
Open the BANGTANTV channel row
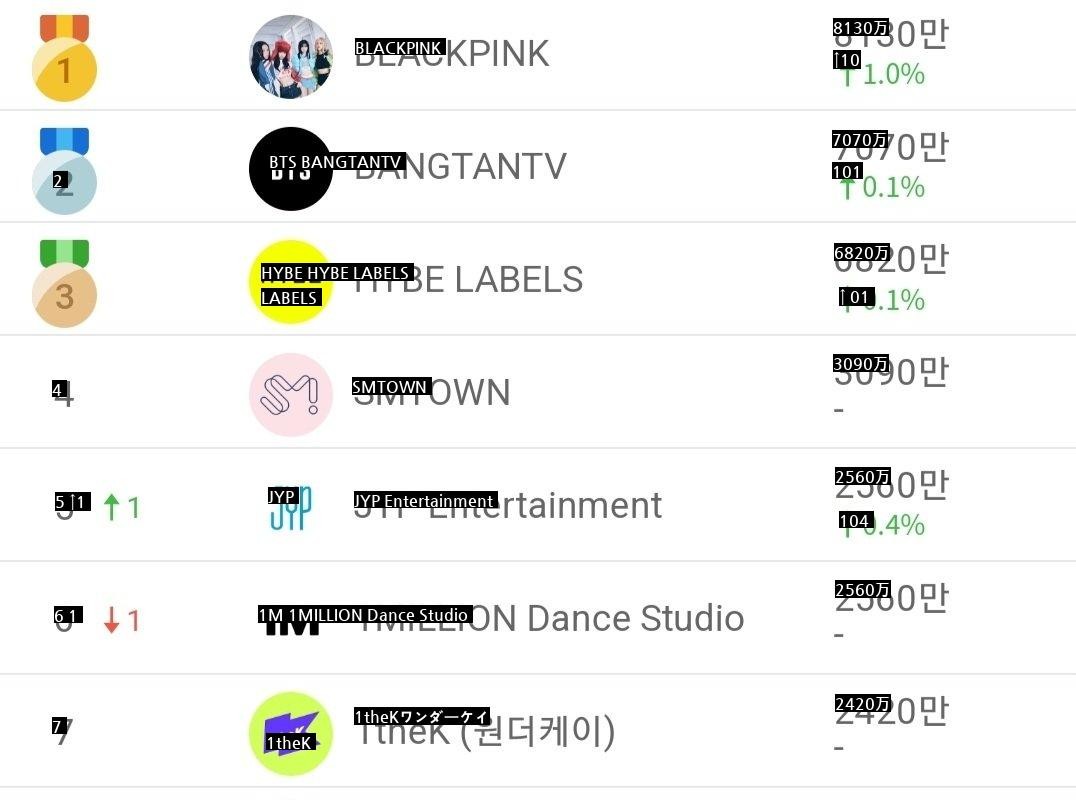tap(460, 167)
